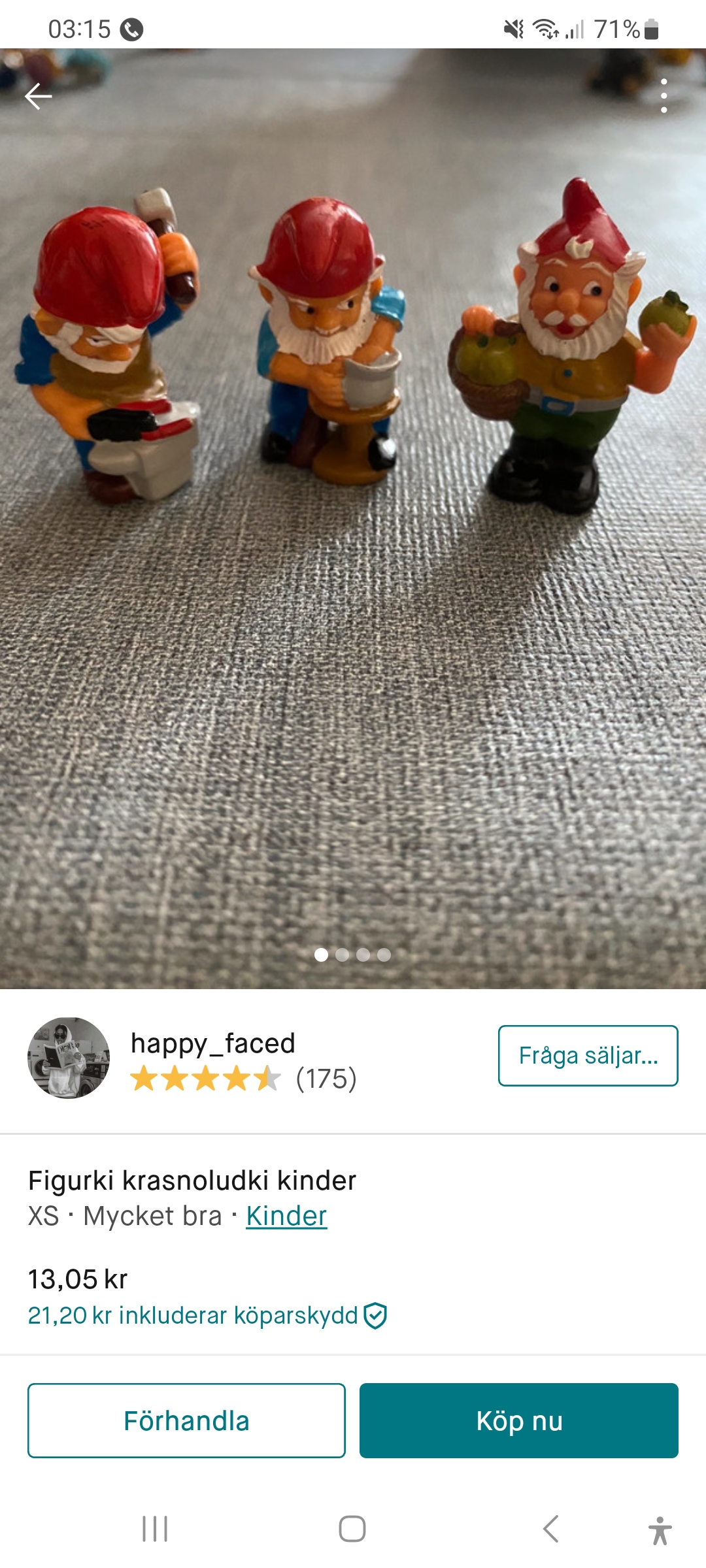Image resolution: width=706 pixels, height=1568 pixels.
Task: Buy the item with Köp nu
Action: 518,1420
